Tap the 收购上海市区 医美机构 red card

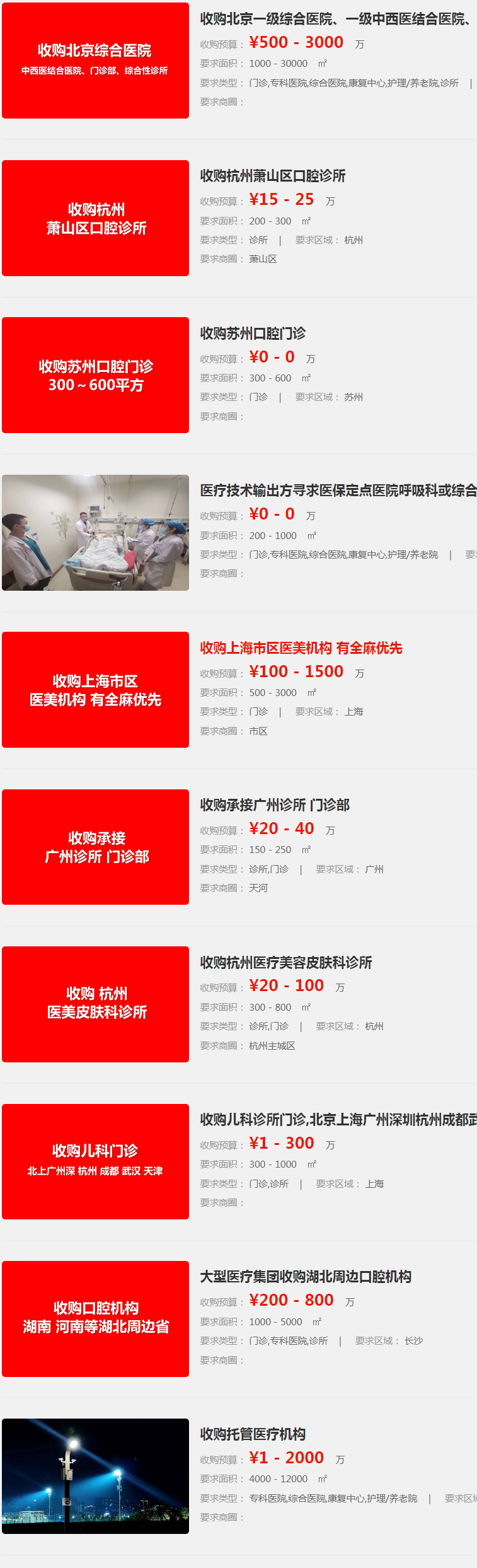pos(95,690)
